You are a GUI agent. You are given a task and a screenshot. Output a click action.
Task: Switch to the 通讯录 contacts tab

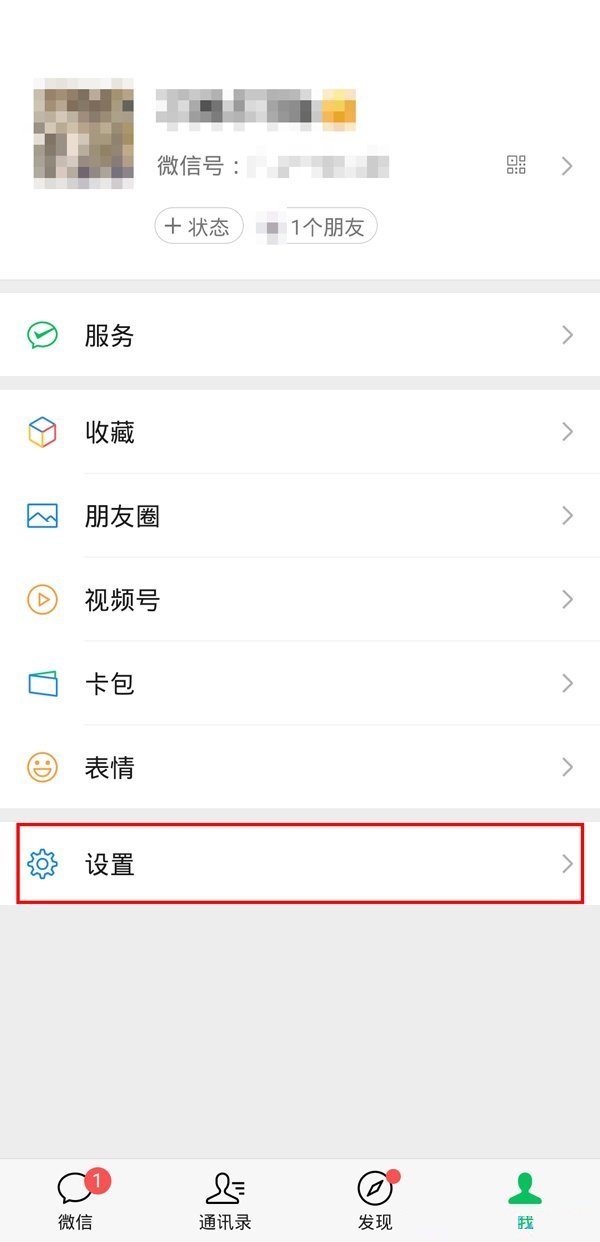pyautogui.click(x=225, y=1200)
